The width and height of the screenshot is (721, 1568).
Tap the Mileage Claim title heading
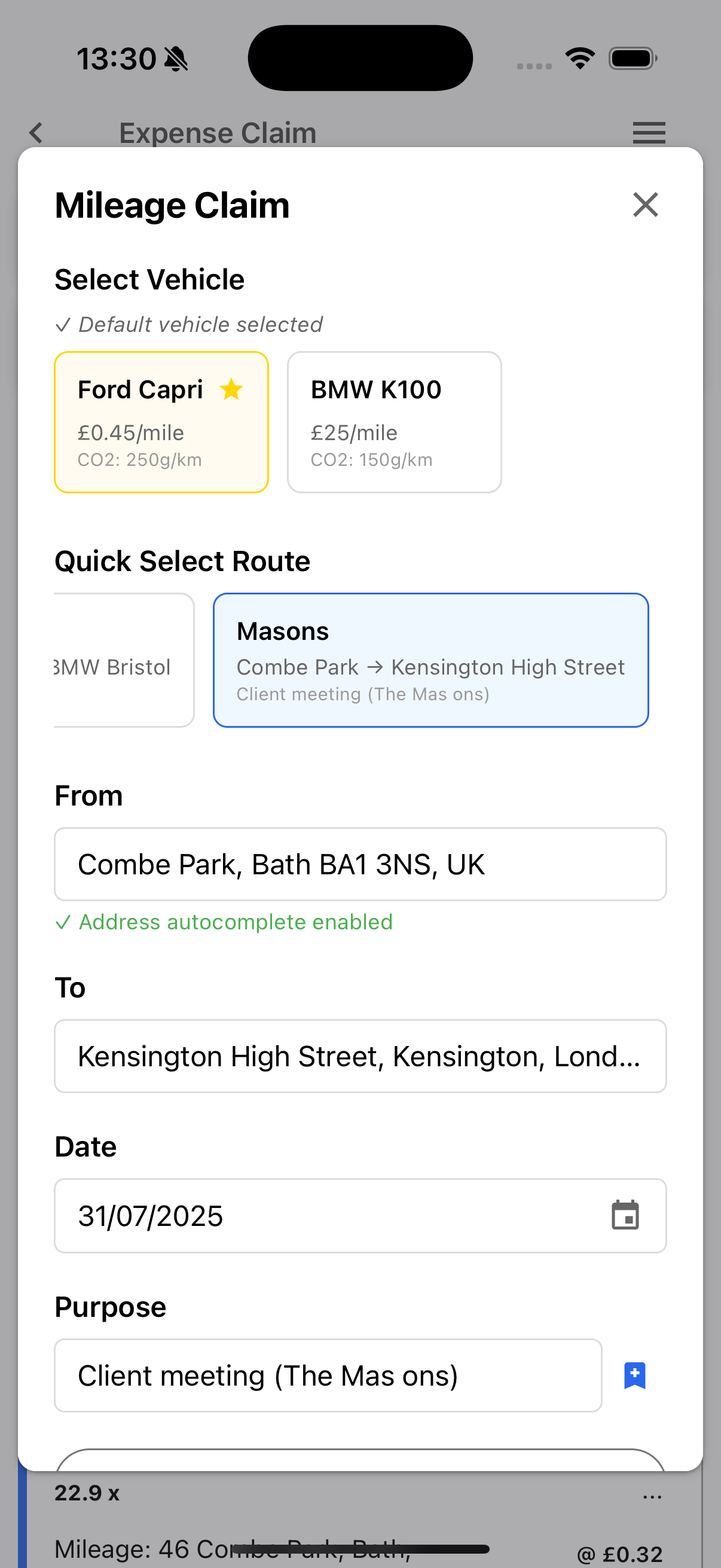(x=172, y=205)
